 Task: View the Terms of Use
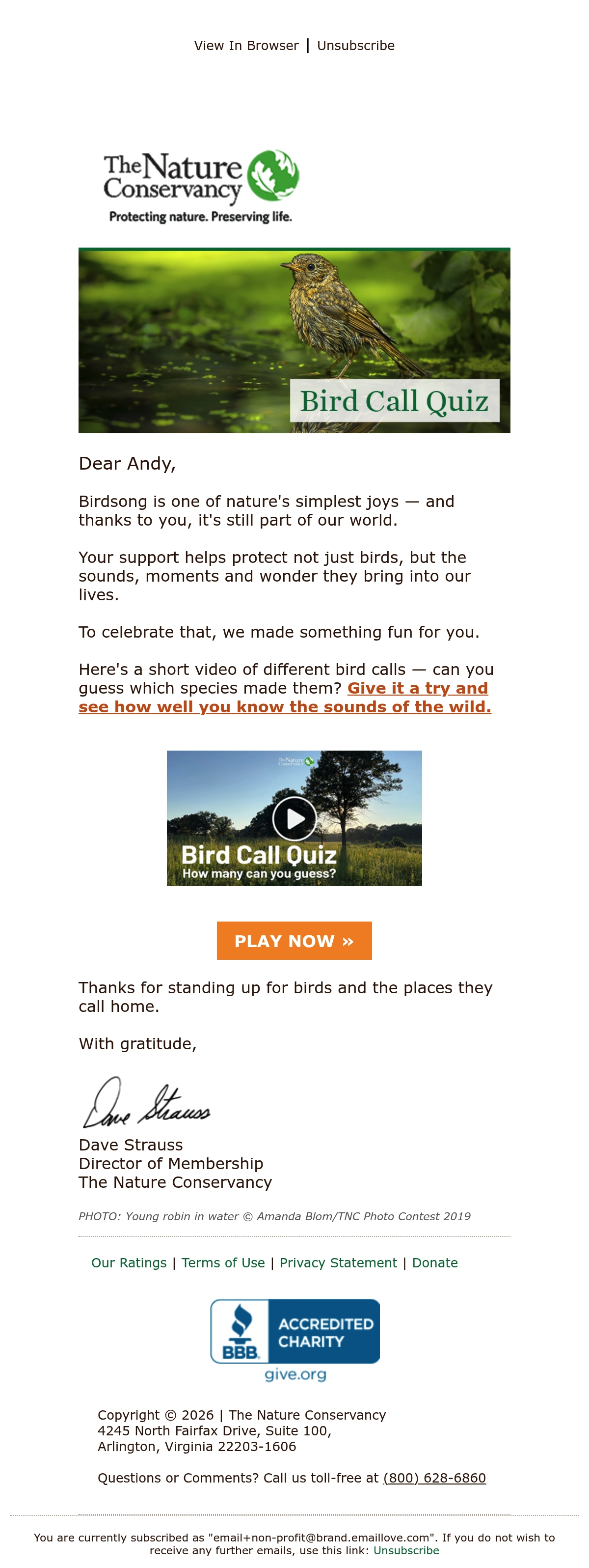tap(223, 1263)
